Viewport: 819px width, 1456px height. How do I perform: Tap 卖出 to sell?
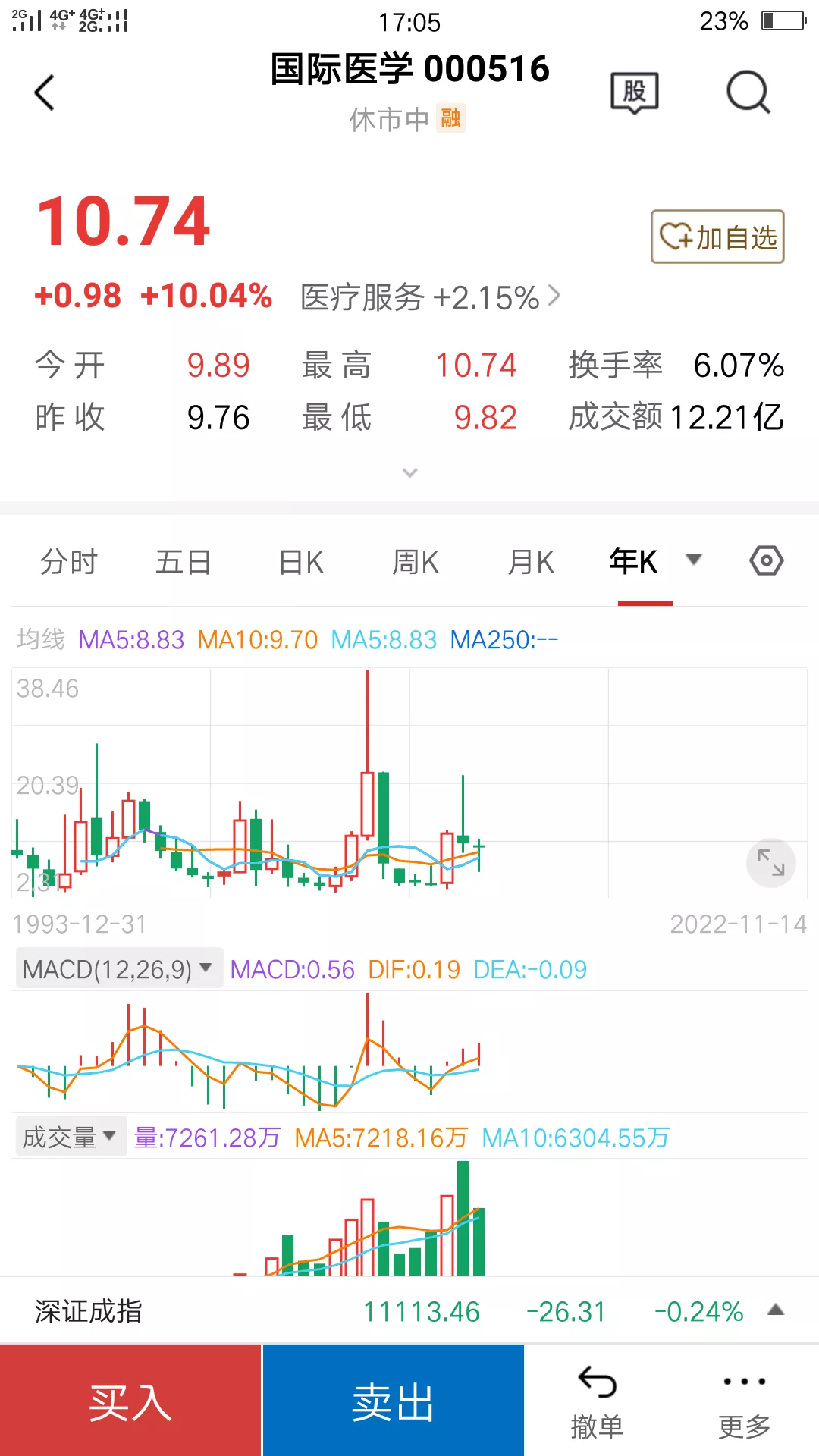394,1401
